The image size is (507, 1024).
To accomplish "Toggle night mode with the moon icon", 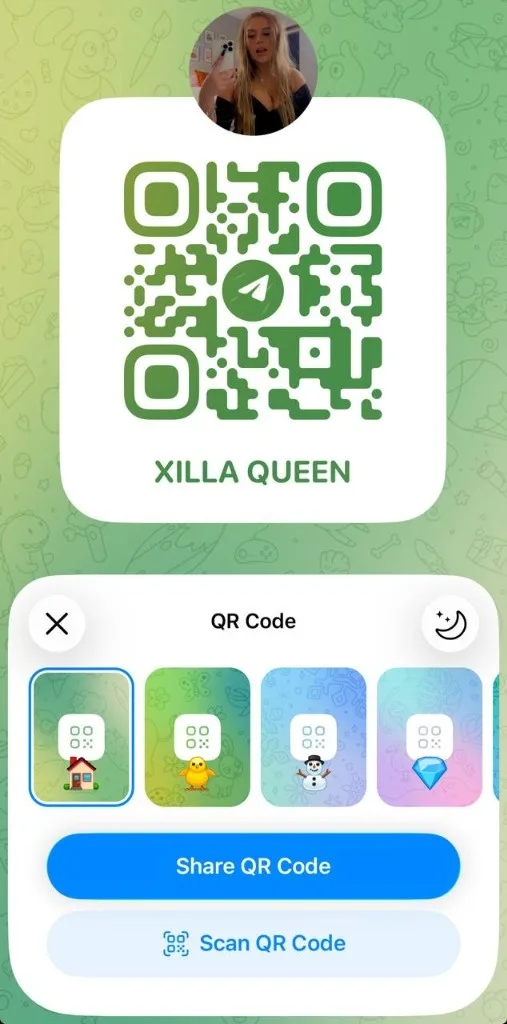I will tap(450, 624).
